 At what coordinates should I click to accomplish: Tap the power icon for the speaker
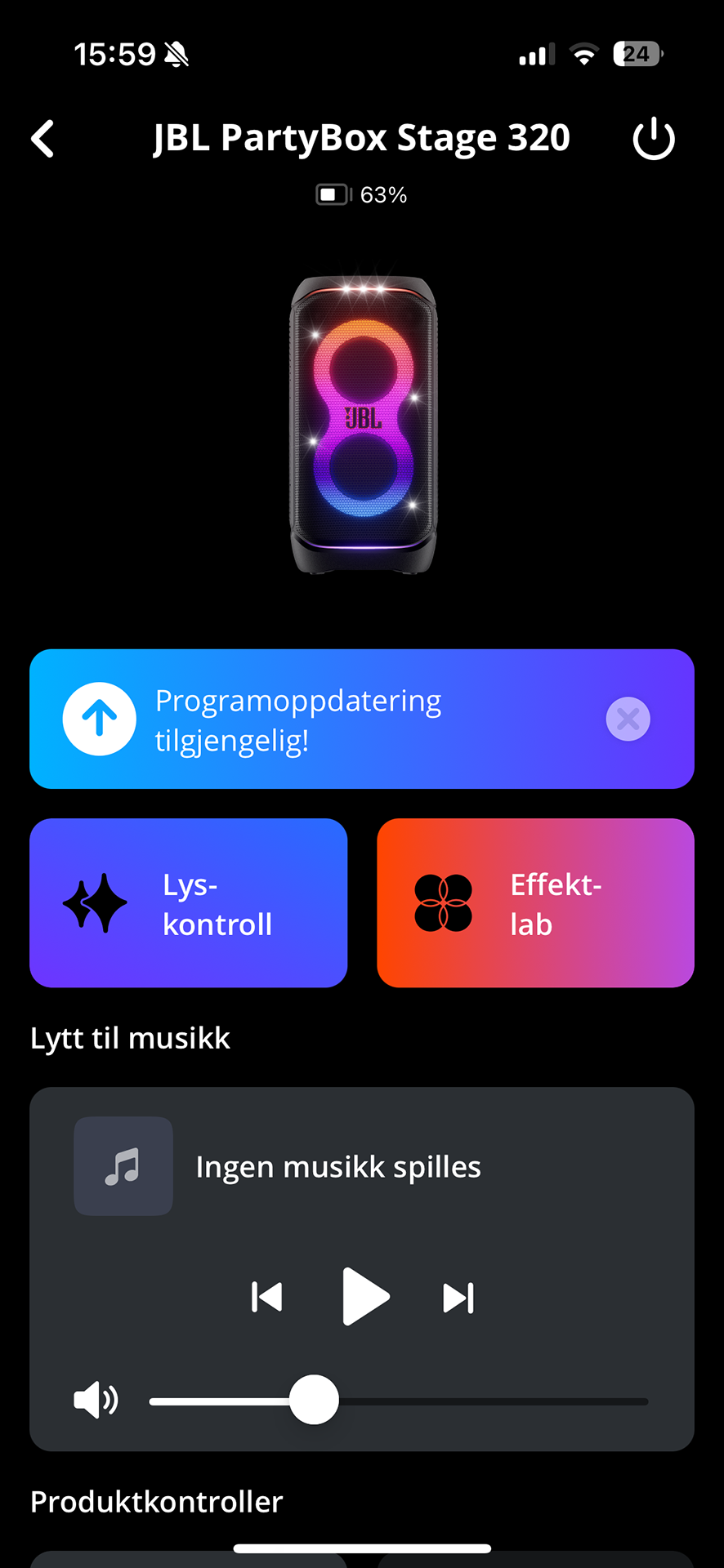click(654, 139)
